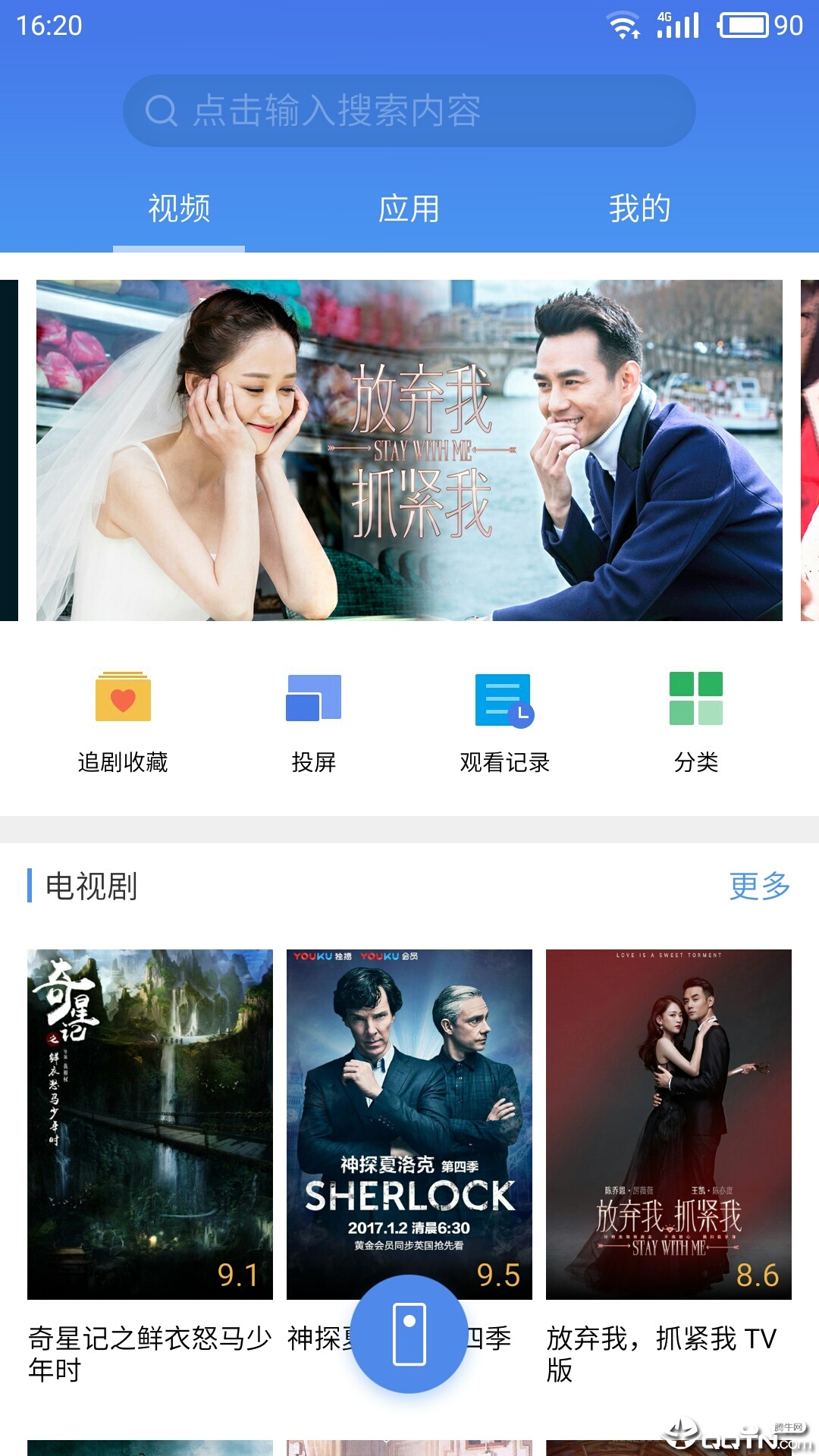
Task: Open the 我的 tab
Action: coord(639,209)
